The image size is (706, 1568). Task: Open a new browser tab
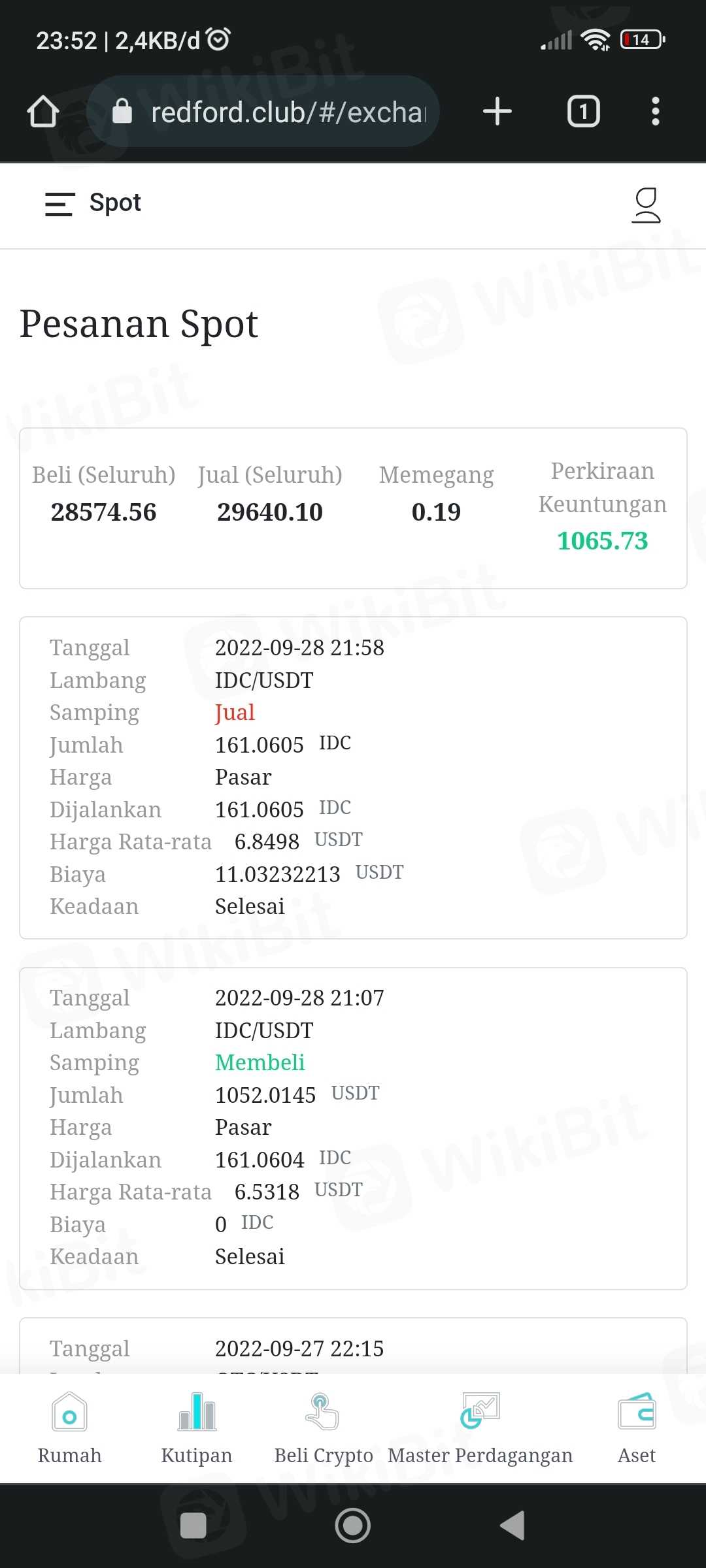pos(497,111)
